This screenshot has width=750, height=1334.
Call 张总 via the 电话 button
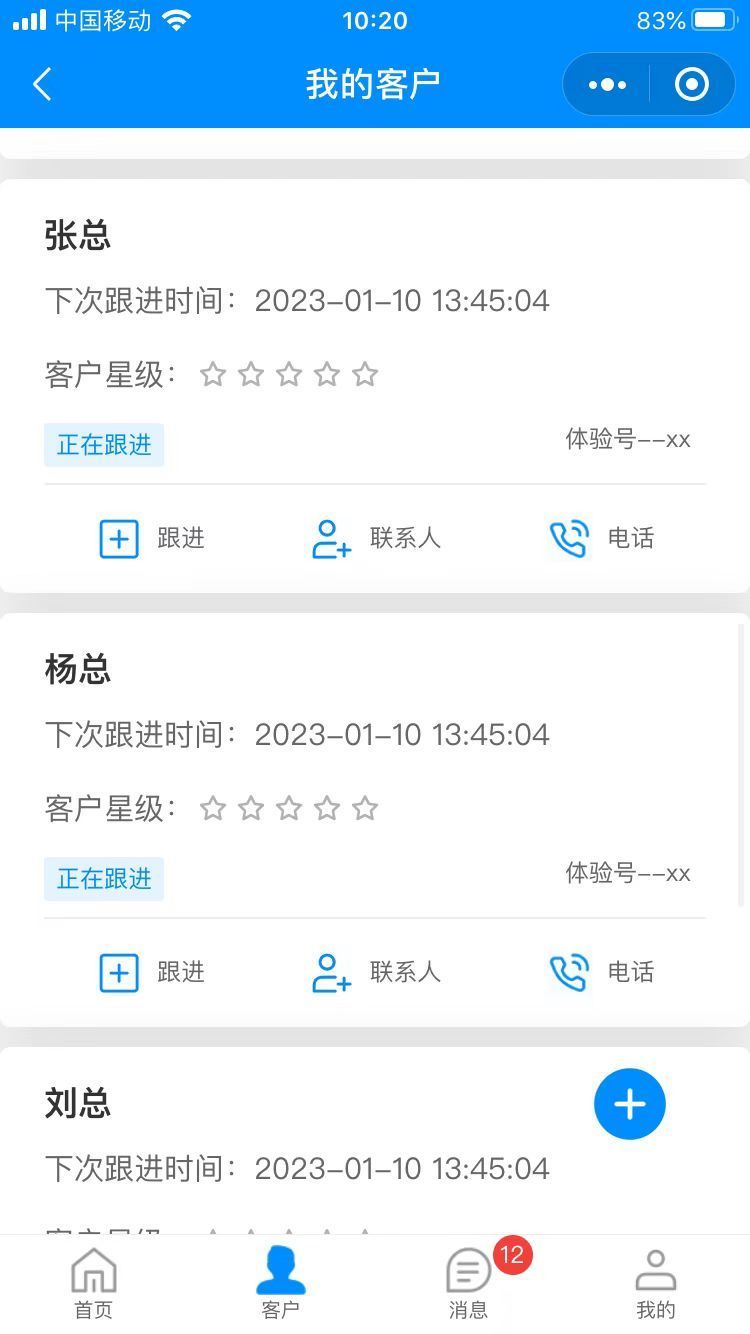[x=601, y=539]
